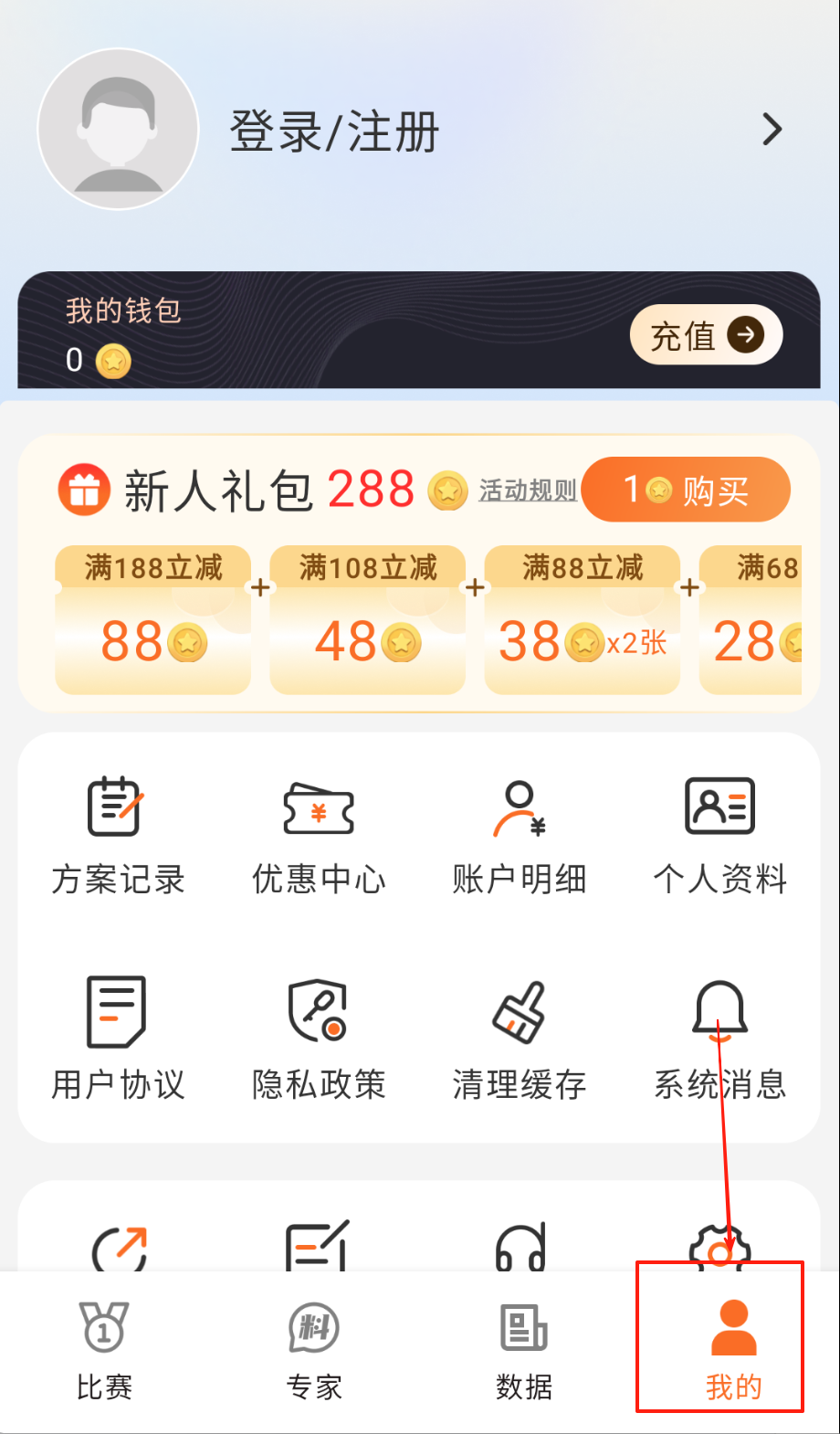Switch to the 专家 tab
This screenshot has width=840, height=1434.
314,1352
